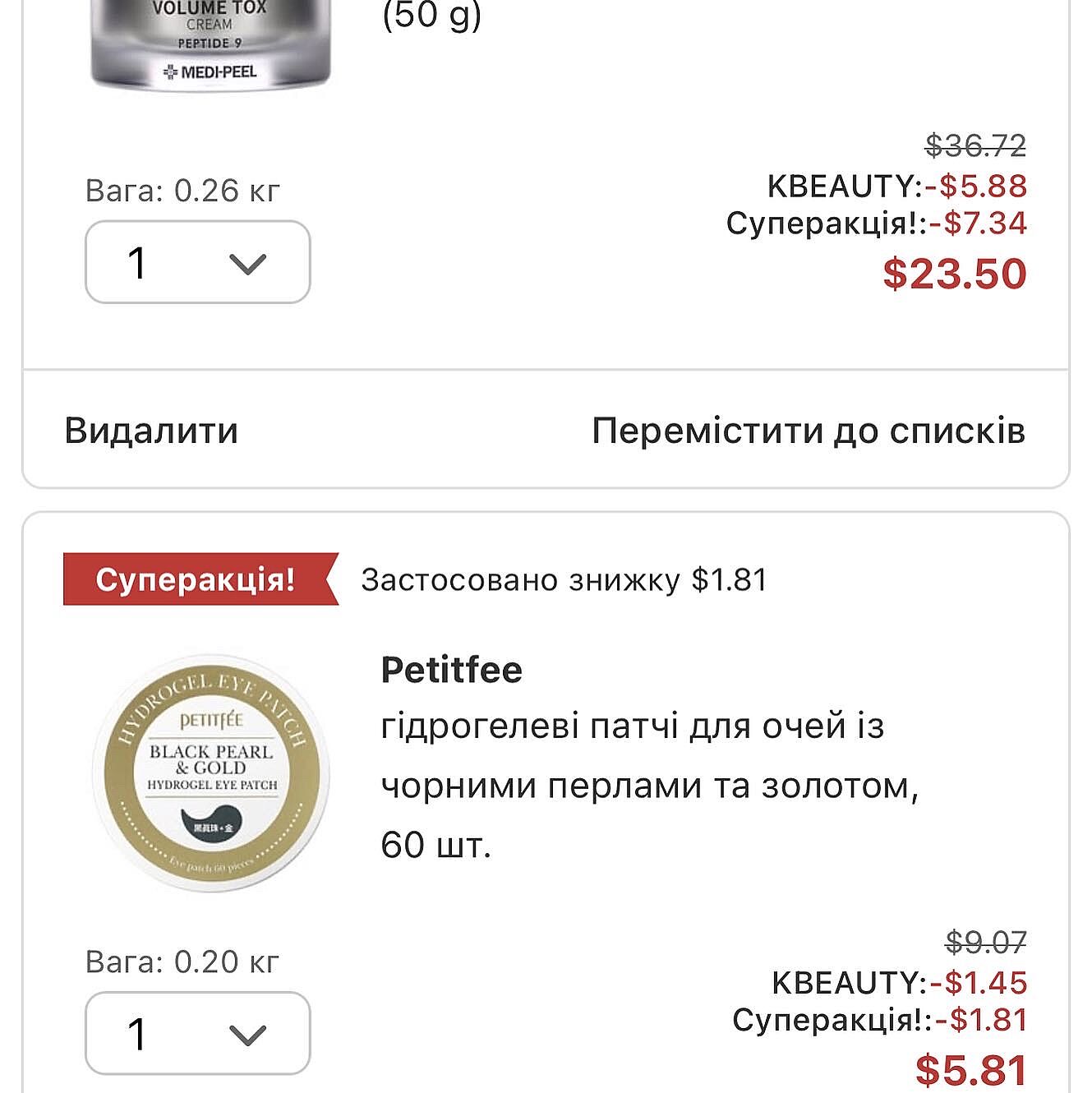Tap Видалити to remove Medi-Peel cream
Screen dimensions: 1092x1093
(x=151, y=431)
